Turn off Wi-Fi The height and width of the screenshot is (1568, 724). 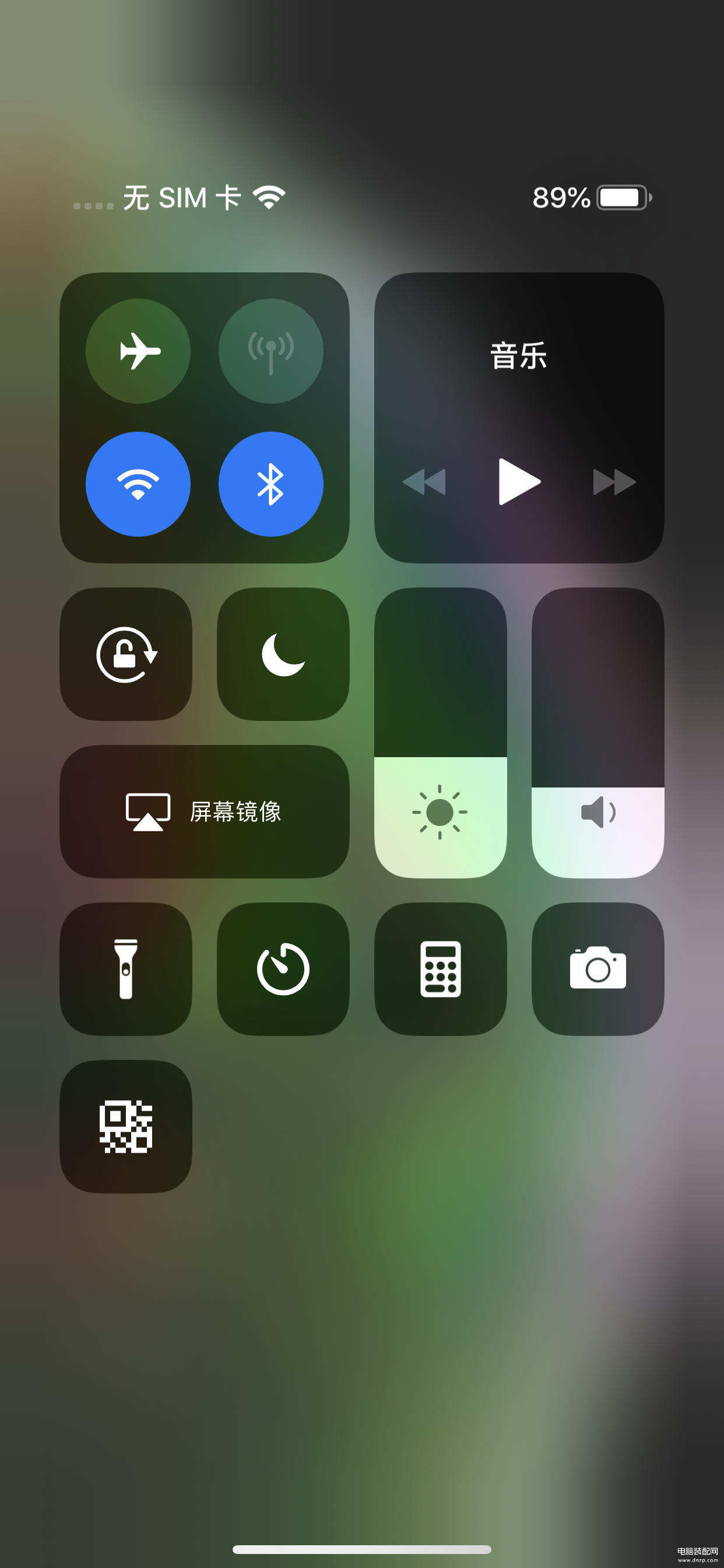138,484
